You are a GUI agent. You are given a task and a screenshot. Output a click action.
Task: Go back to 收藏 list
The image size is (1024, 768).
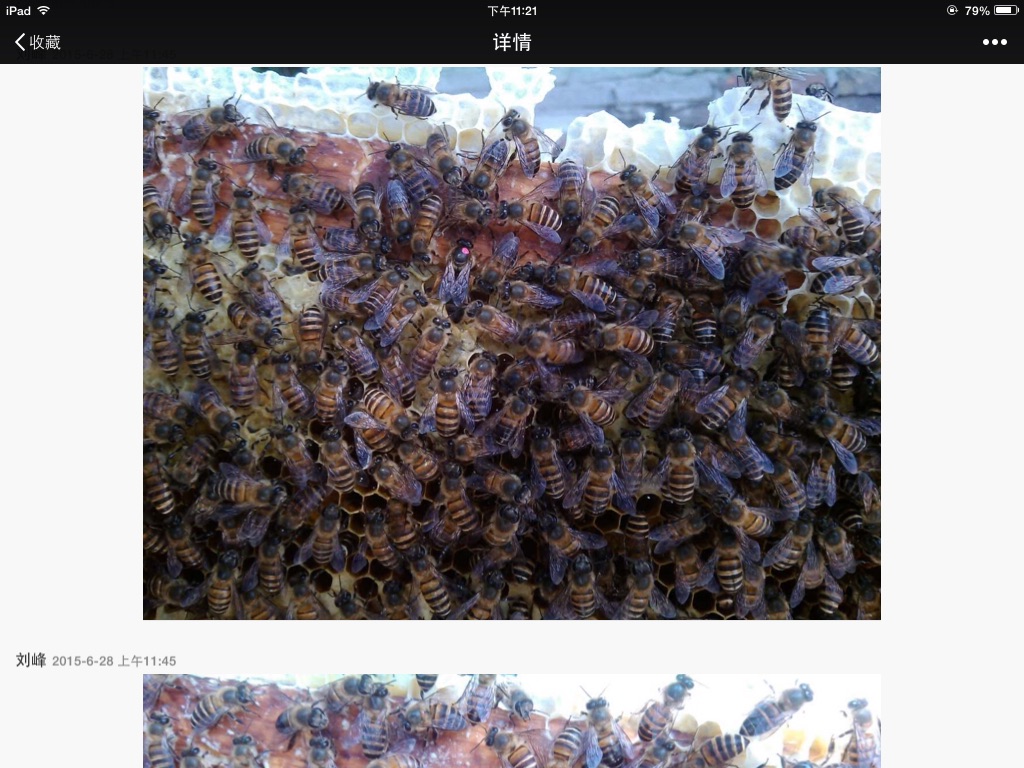38,42
